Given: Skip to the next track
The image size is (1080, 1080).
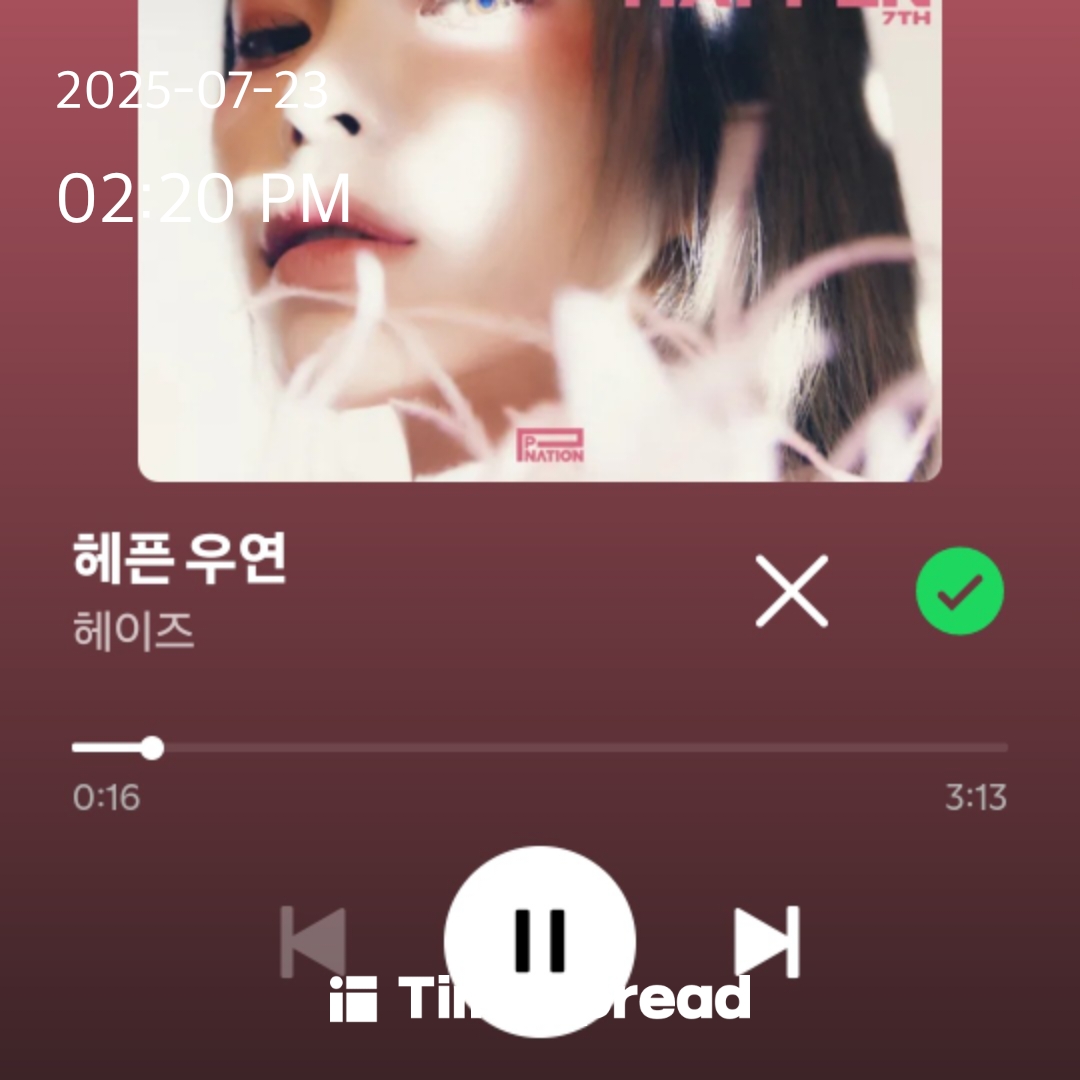Looking at the screenshot, I should click(x=767, y=941).
